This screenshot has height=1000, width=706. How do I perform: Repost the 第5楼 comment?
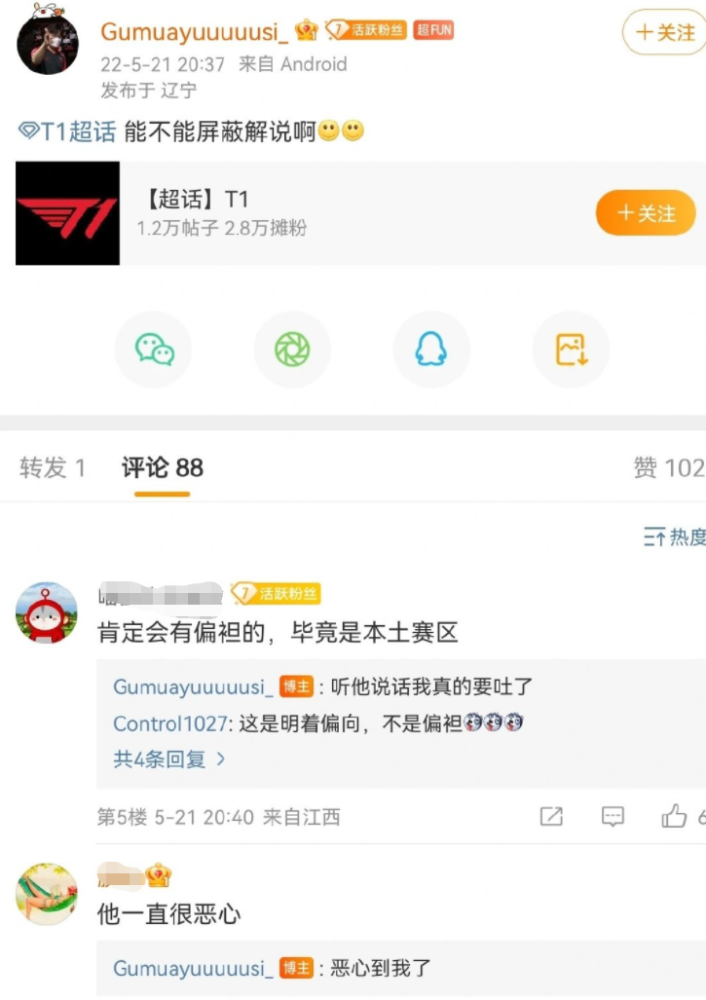tap(551, 817)
